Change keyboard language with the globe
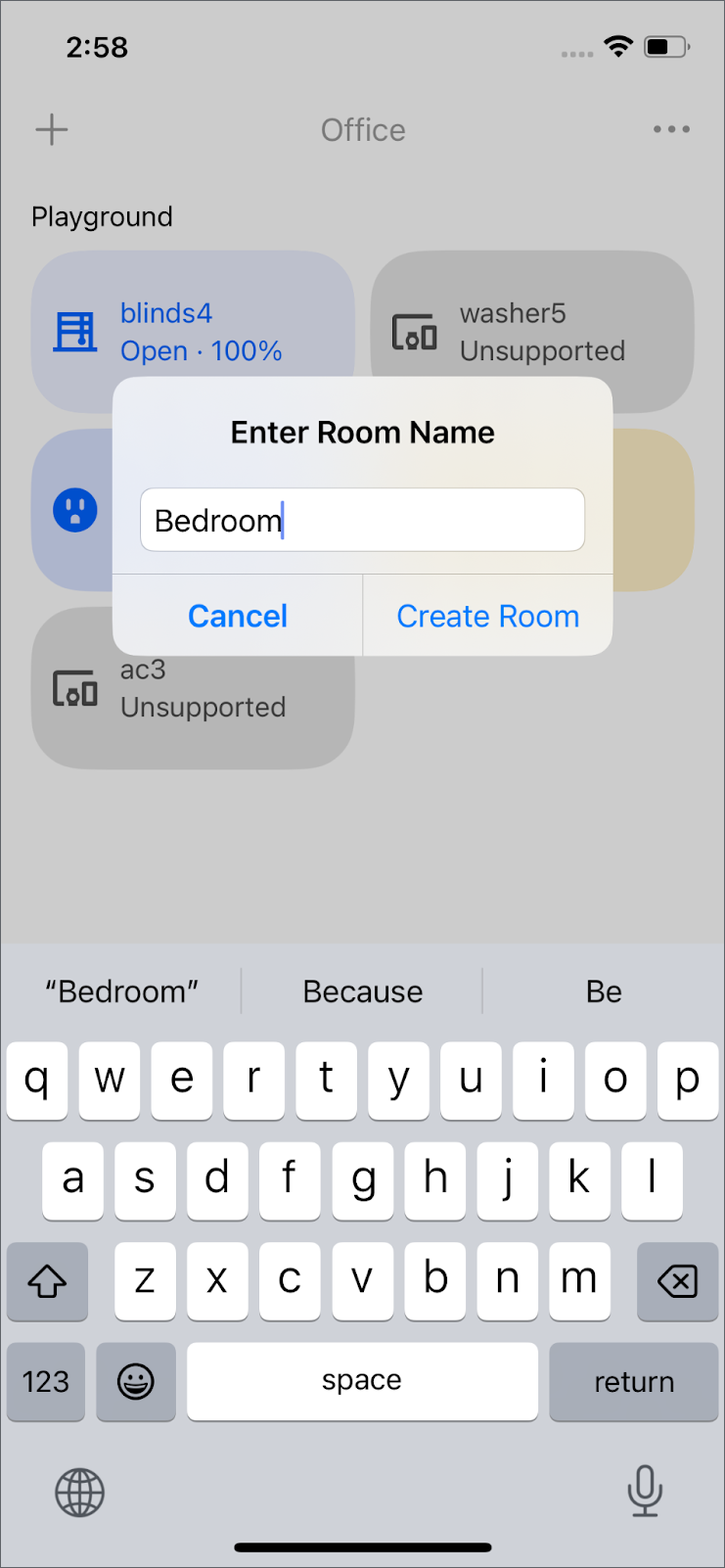725x1568 pixels. [x=79, y=1493]
